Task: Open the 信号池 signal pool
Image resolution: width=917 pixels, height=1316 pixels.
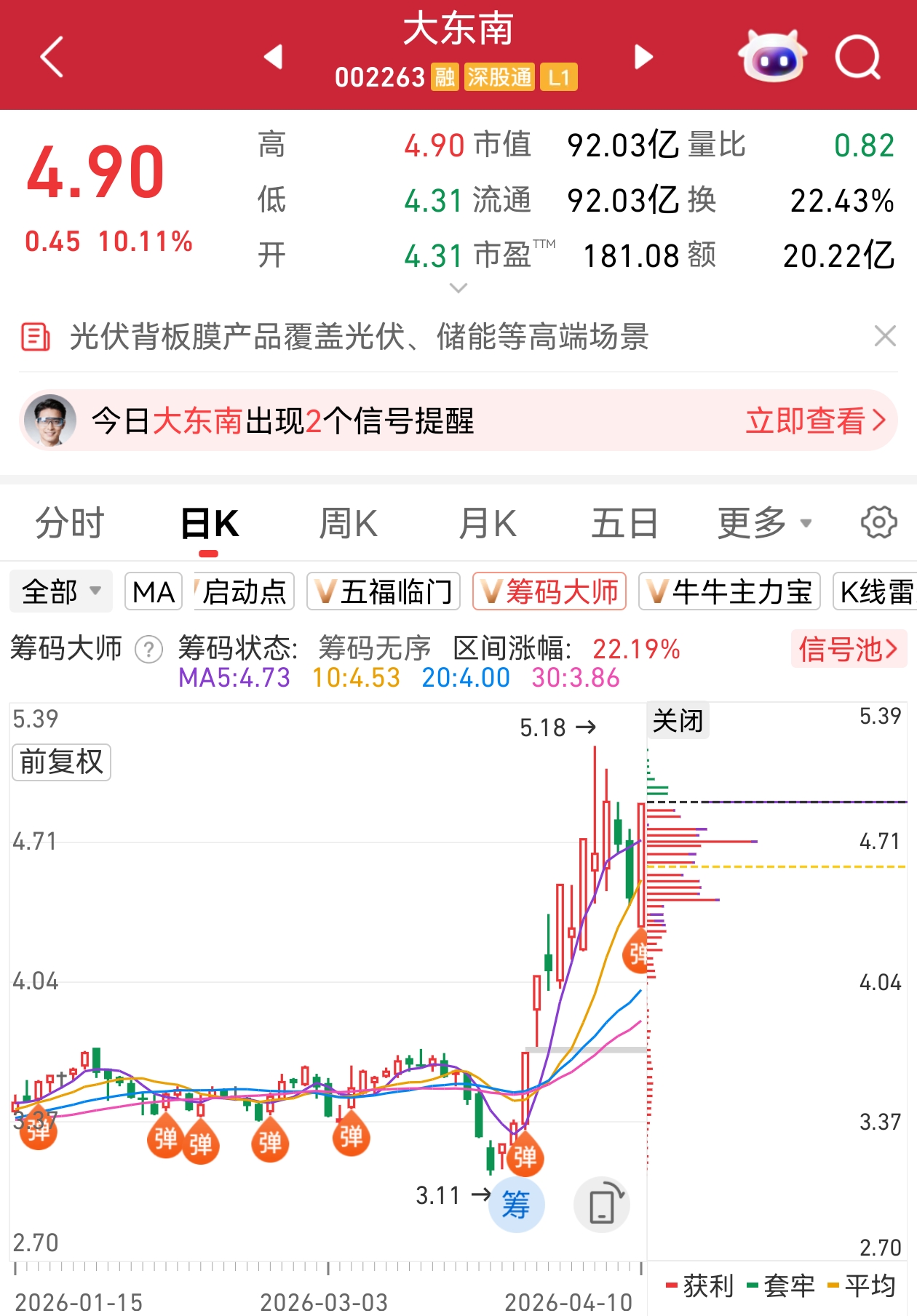Action: coord(848,649)
